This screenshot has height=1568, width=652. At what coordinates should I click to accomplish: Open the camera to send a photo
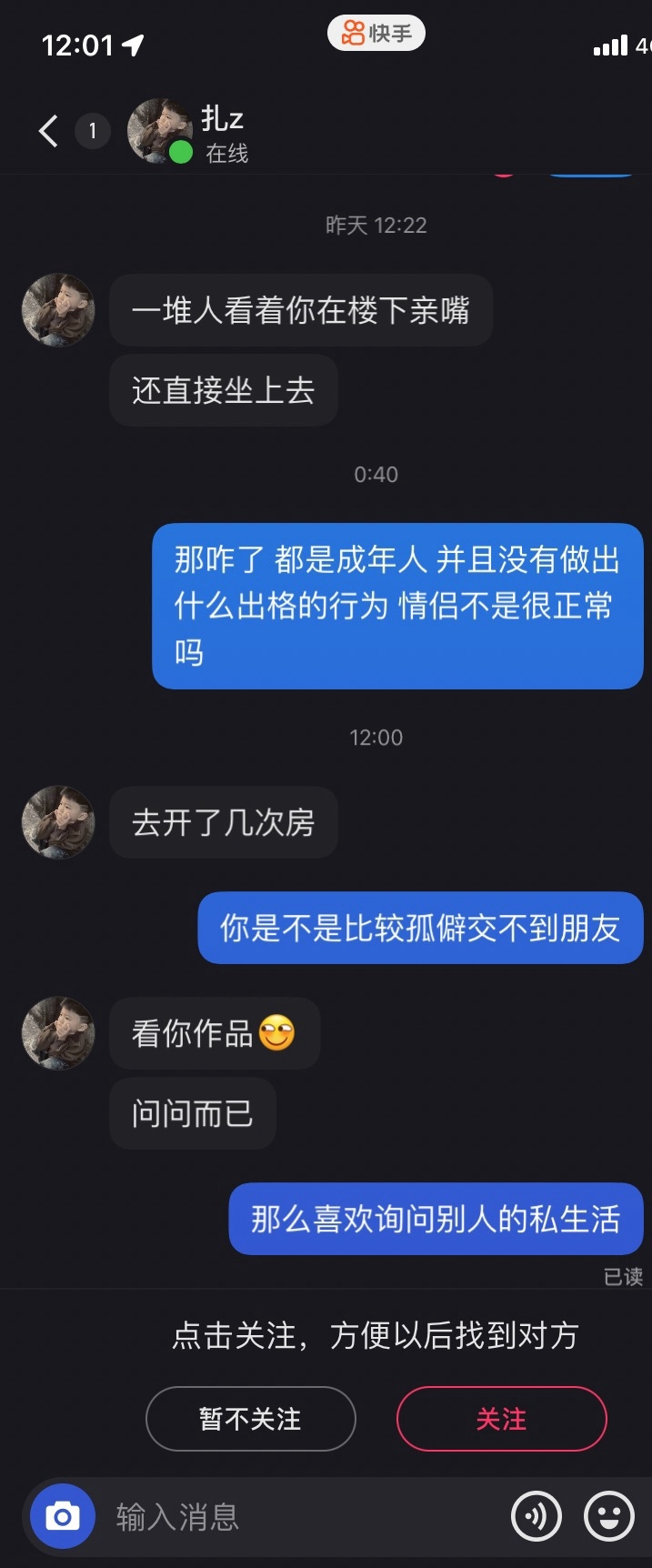pyautogui.click(x=63, y=1516)
